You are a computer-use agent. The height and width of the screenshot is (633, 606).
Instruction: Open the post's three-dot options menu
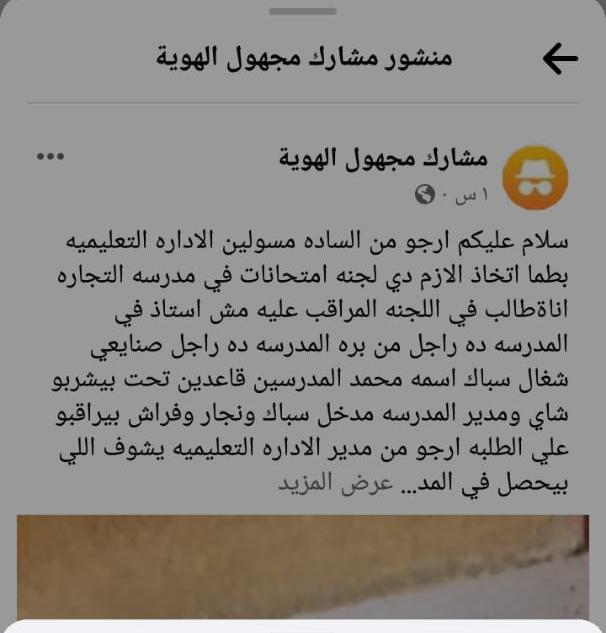pyautogui.click(x=49, y=157)
